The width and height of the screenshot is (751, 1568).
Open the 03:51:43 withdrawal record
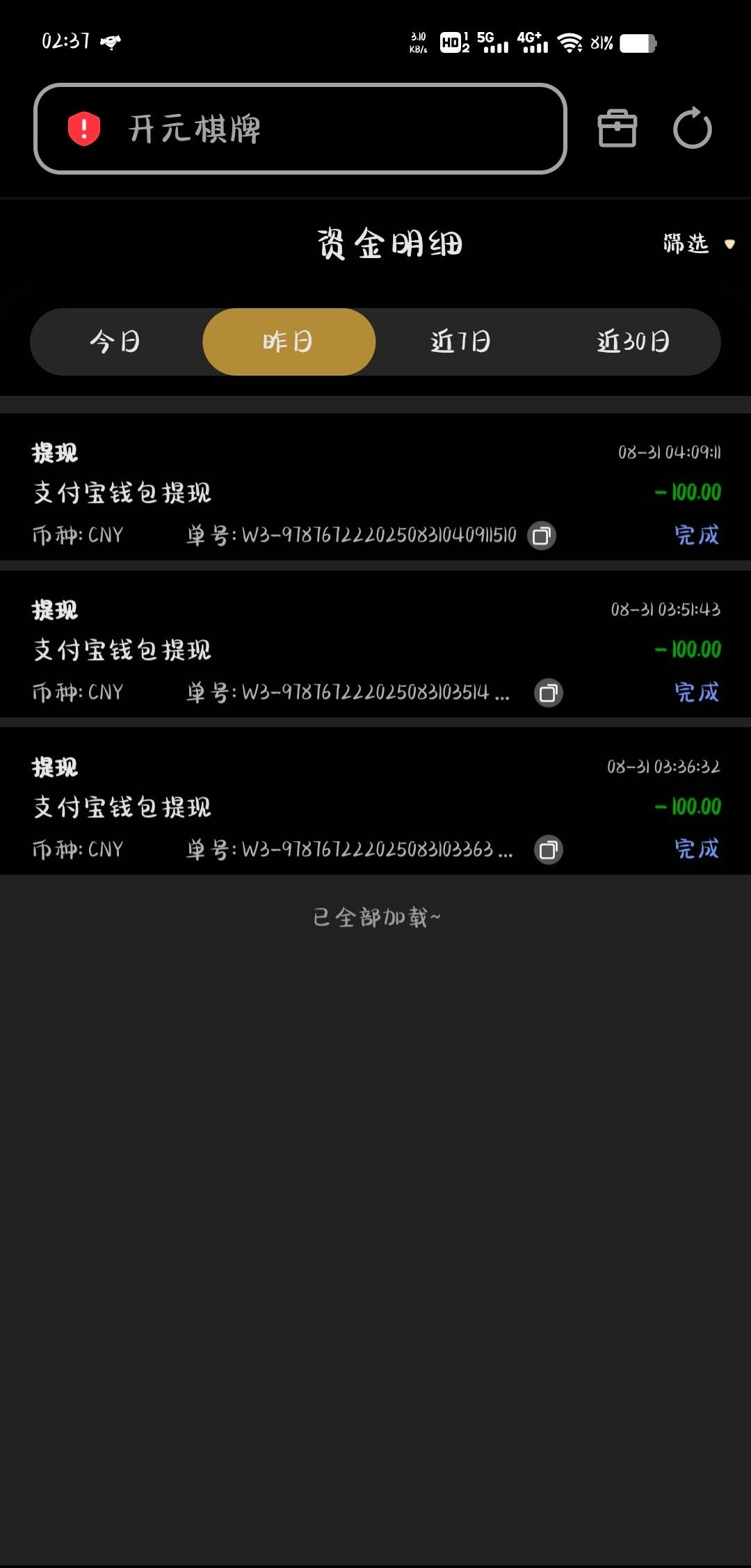[348, 649]
